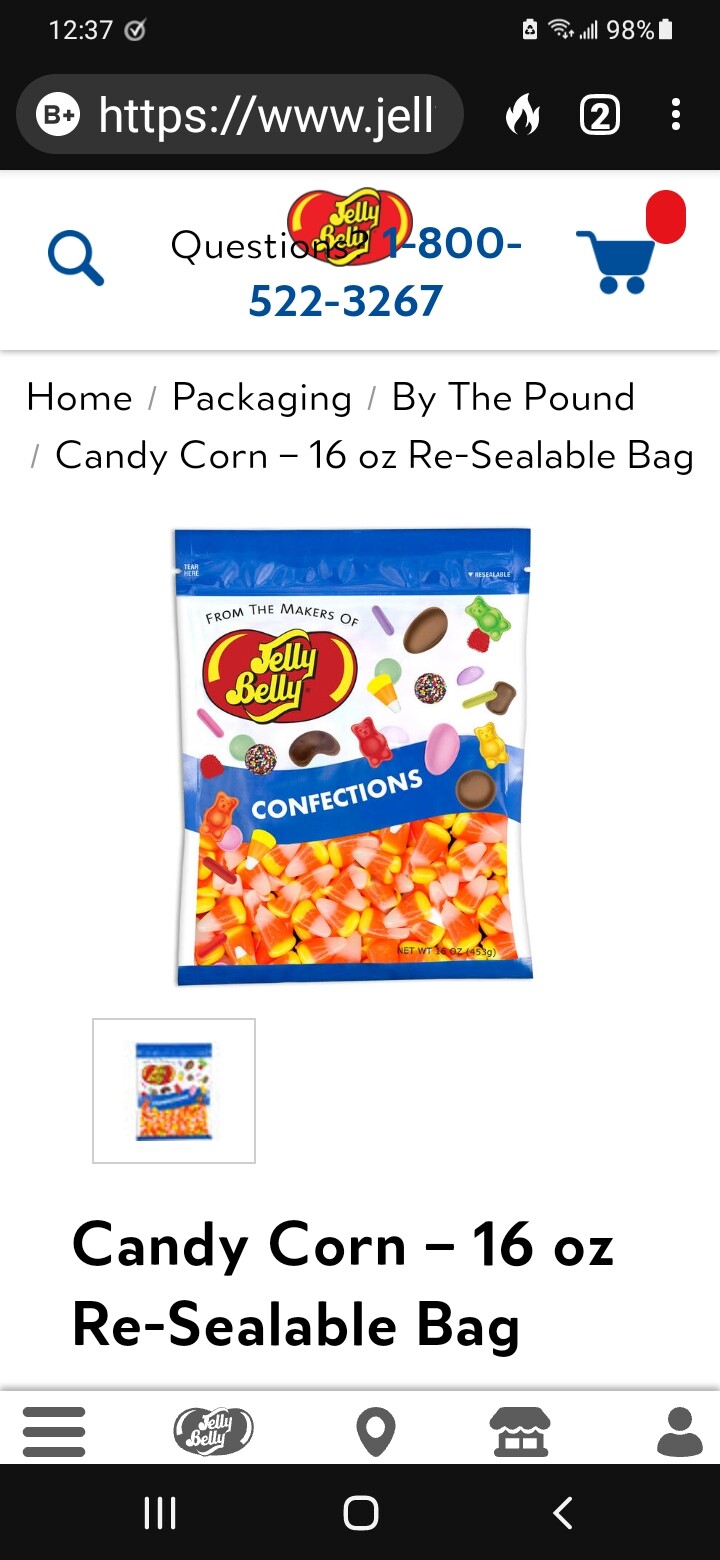Tap the Jelly Belly logo in bottom bar
720x1560 pixels.
213,1431
